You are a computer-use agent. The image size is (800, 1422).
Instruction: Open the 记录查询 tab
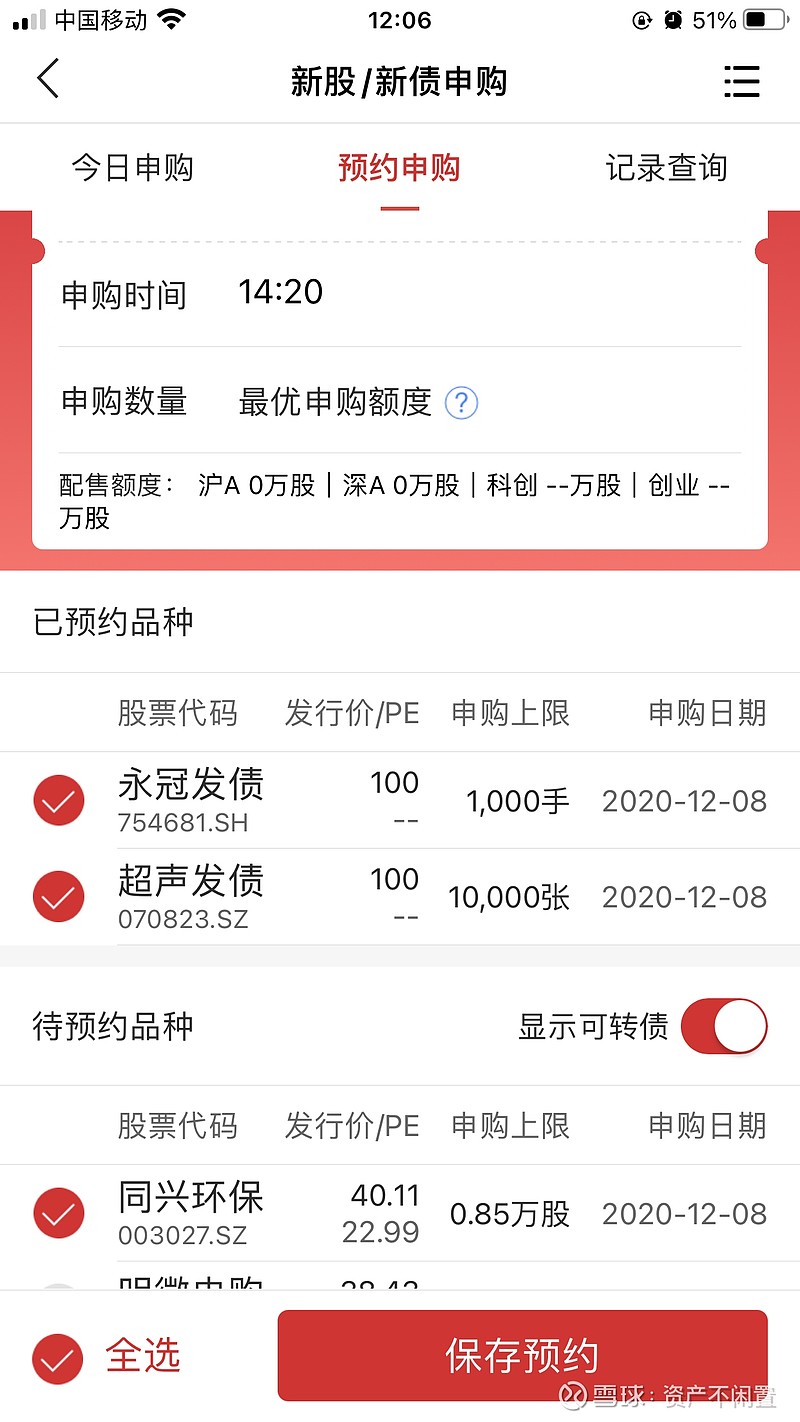[x=664, y=167]
